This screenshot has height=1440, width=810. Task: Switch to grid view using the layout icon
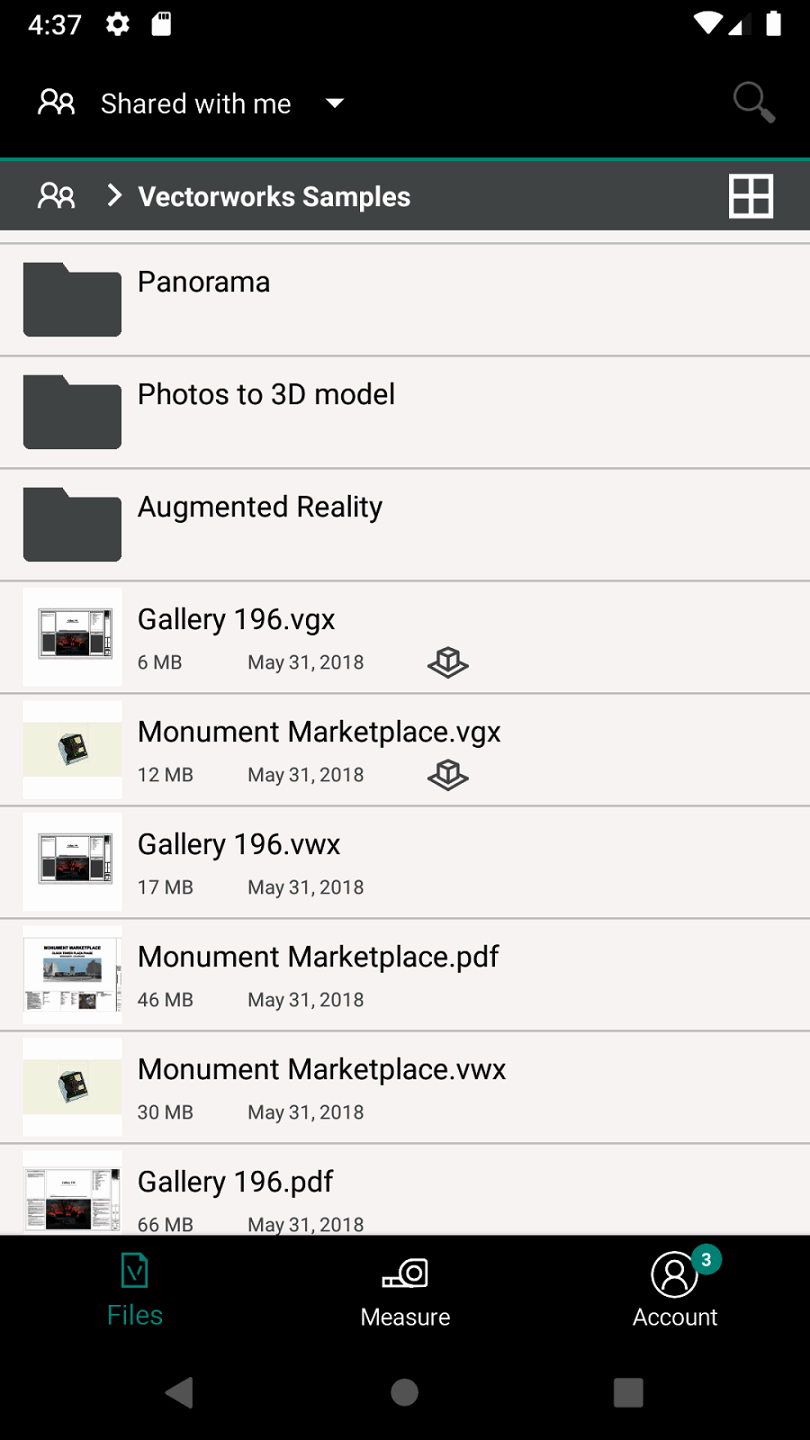751,195
